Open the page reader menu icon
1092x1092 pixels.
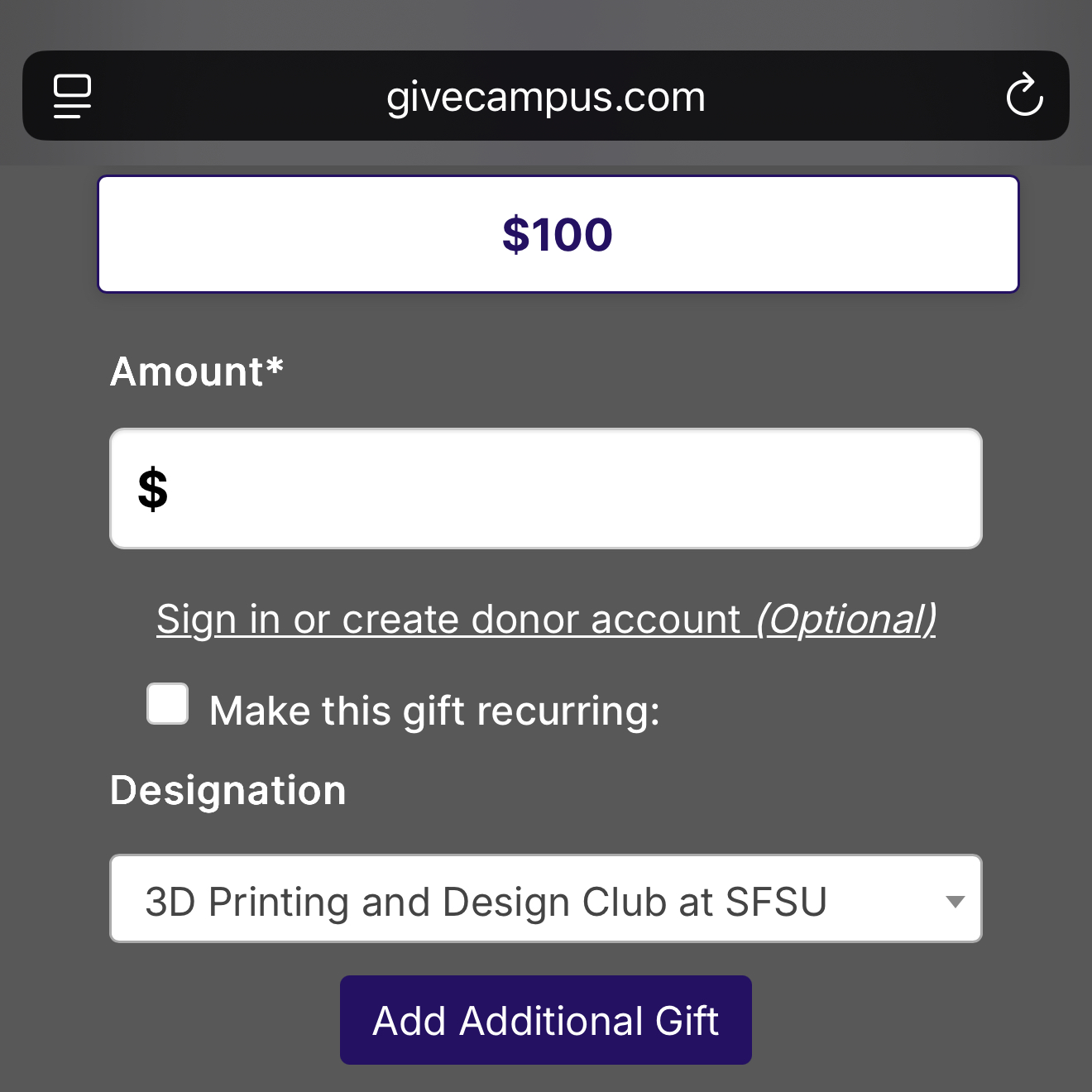(x=72, y=96)
